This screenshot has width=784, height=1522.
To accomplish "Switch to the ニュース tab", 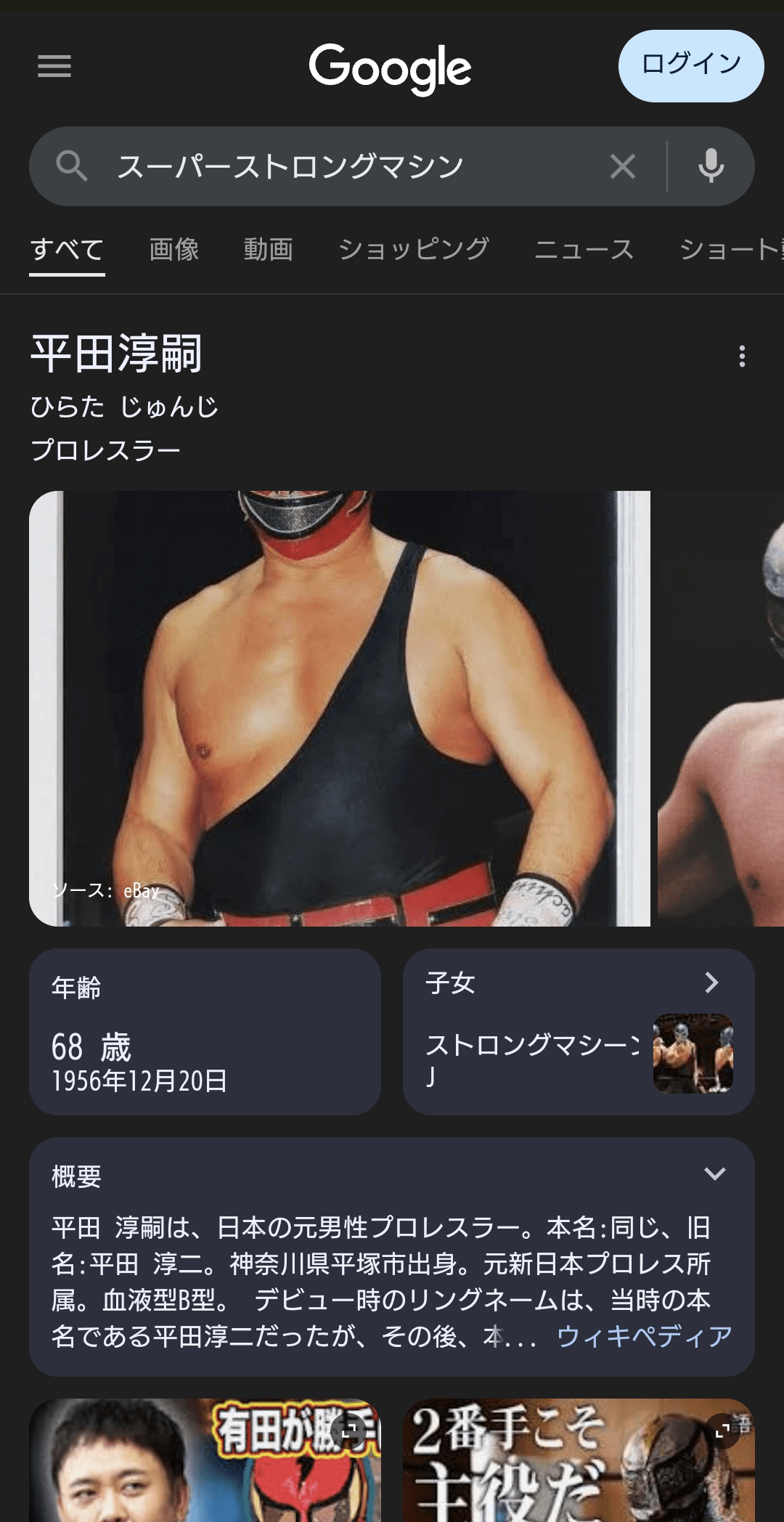I will coord(584,249).
